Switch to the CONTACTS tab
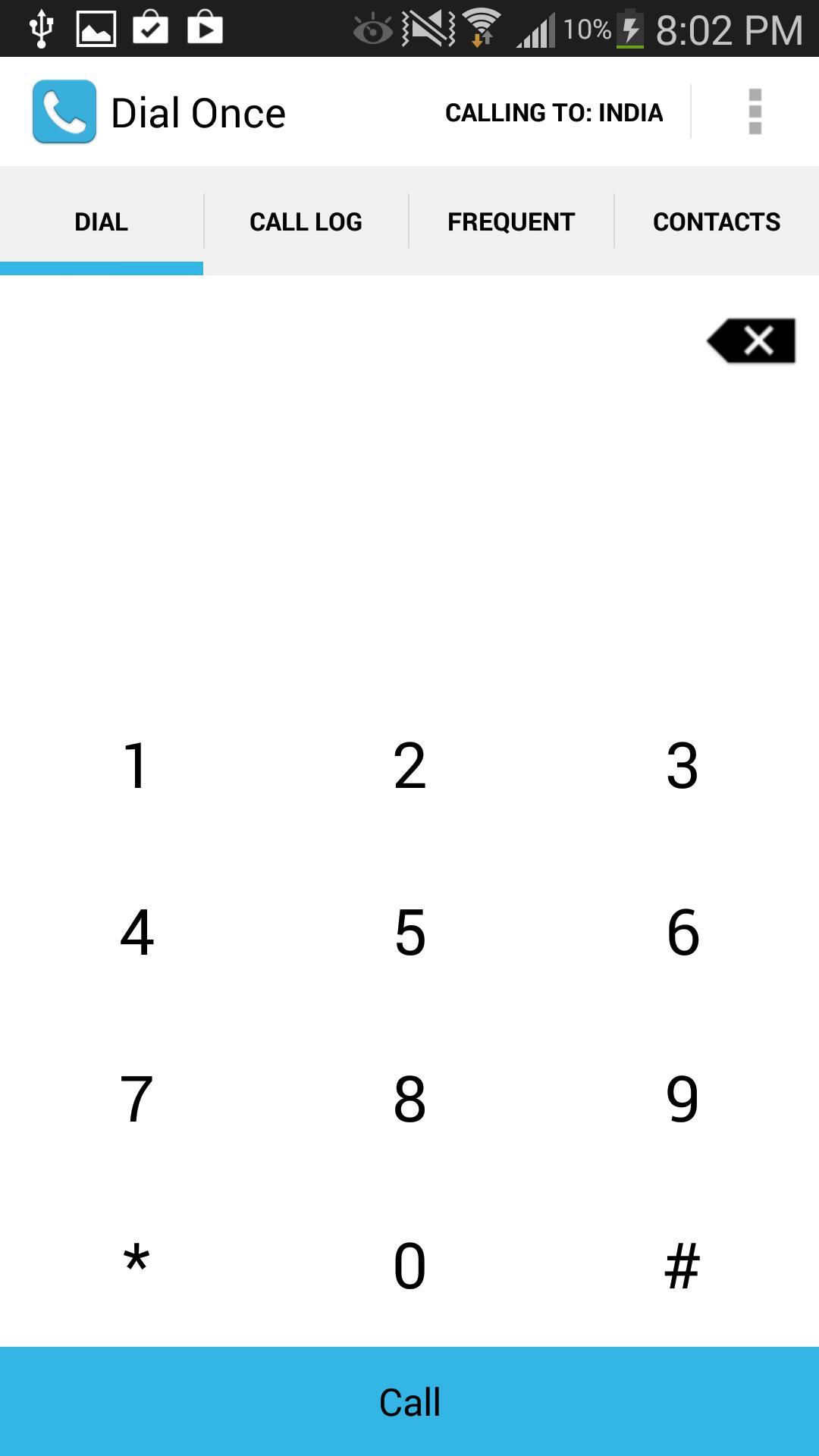Image resolution: width=819 pixels, height=1456 pixels. click(x=716, y=221)
